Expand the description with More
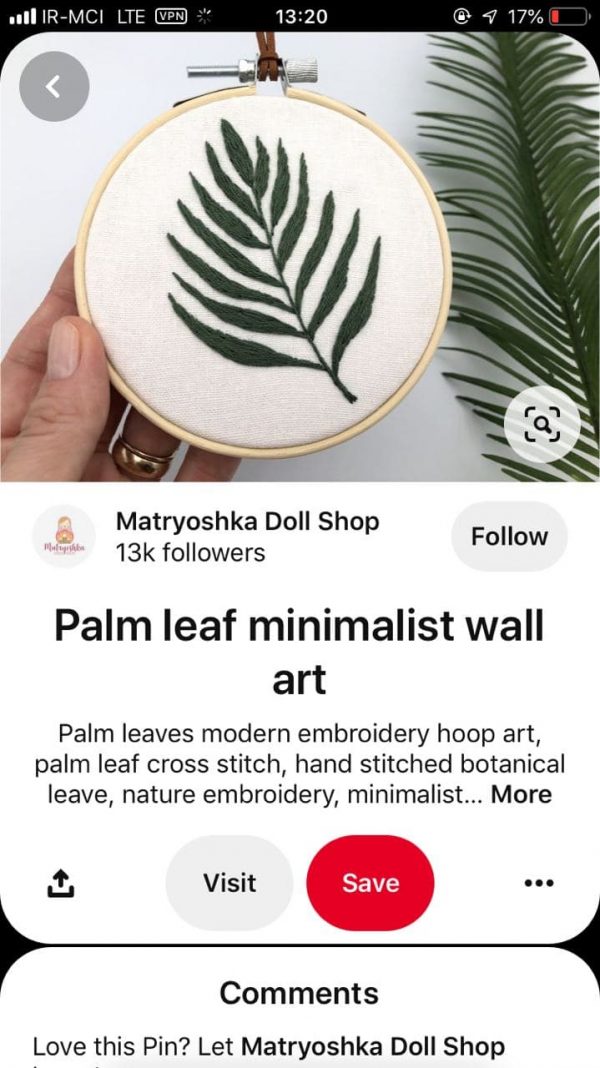 point(521,794)
